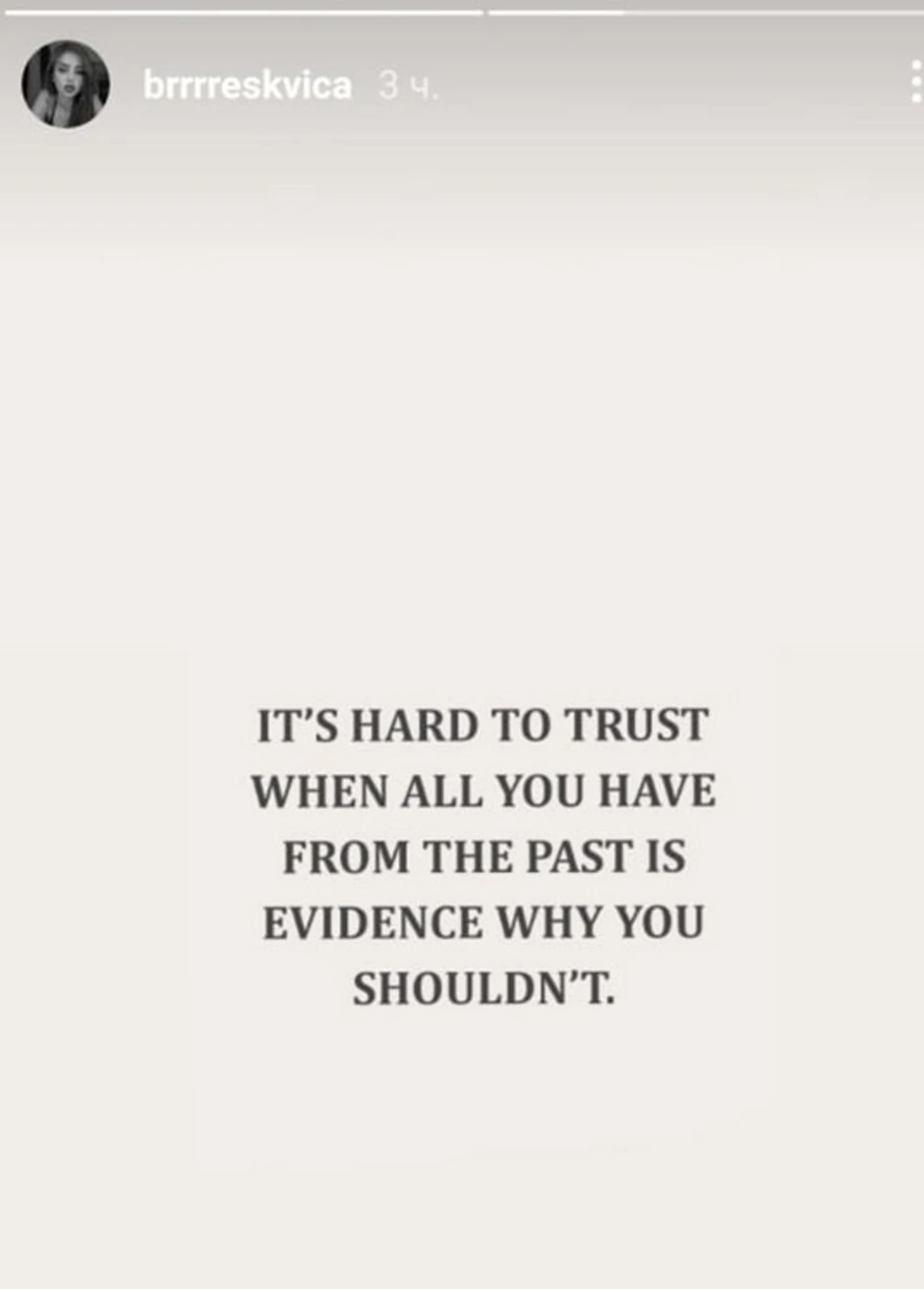Open the brrrreskvica username link

(x=247, y=87)
